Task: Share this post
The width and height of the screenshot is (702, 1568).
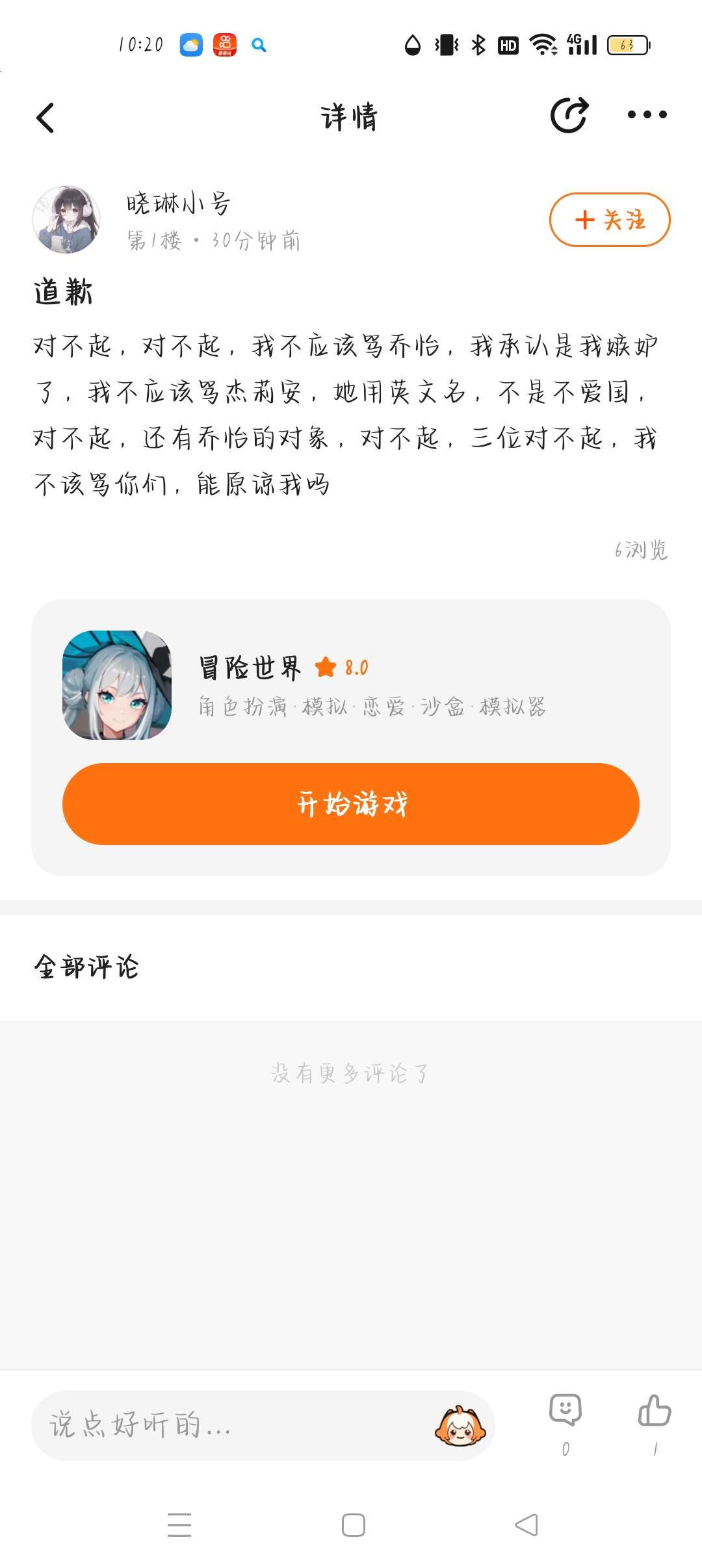Action: pyautogui.click(x=569, y=116)
